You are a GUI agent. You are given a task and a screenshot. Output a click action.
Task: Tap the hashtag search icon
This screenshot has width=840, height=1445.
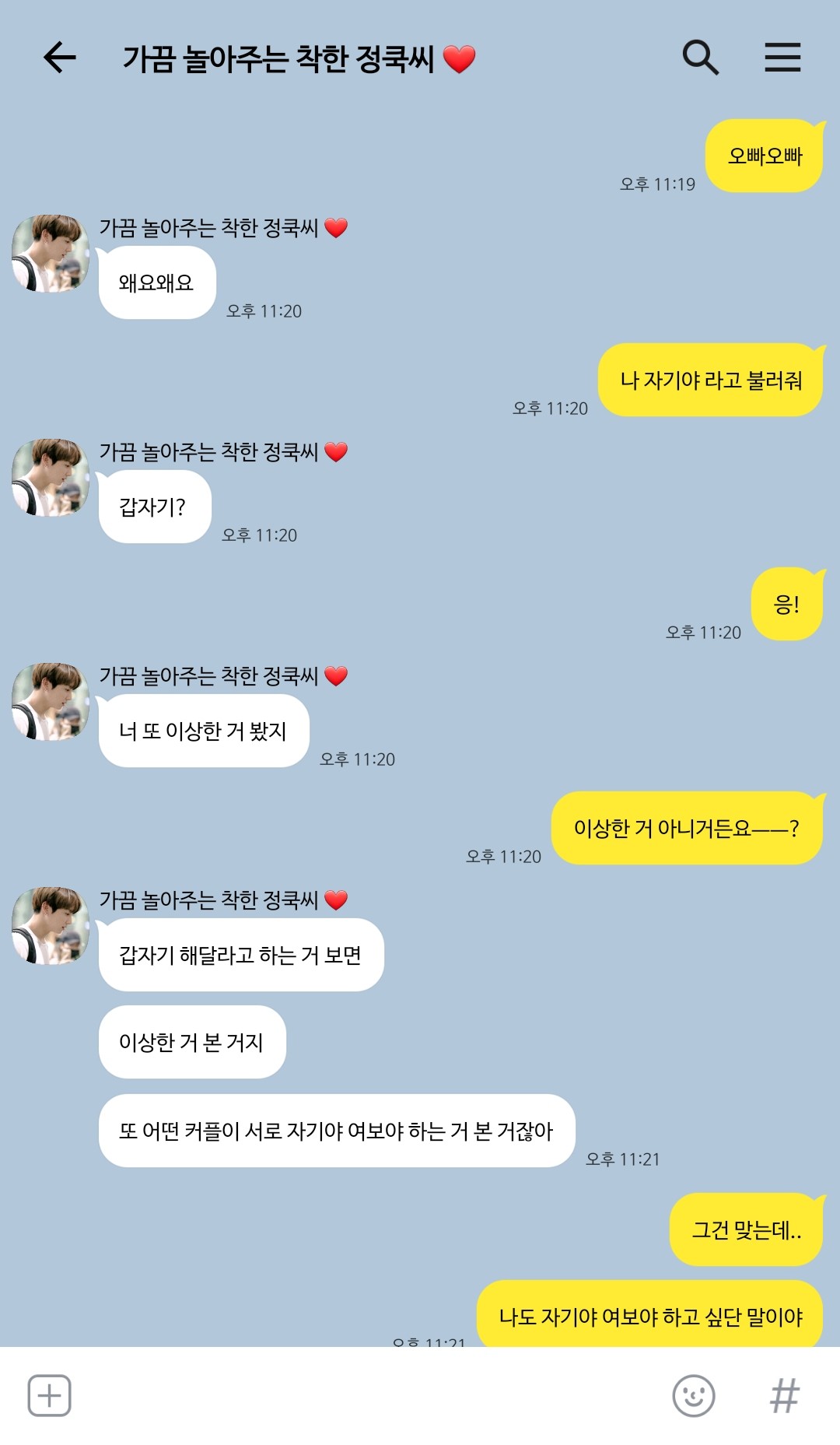pyautogui.click(x=784, y=1395)
